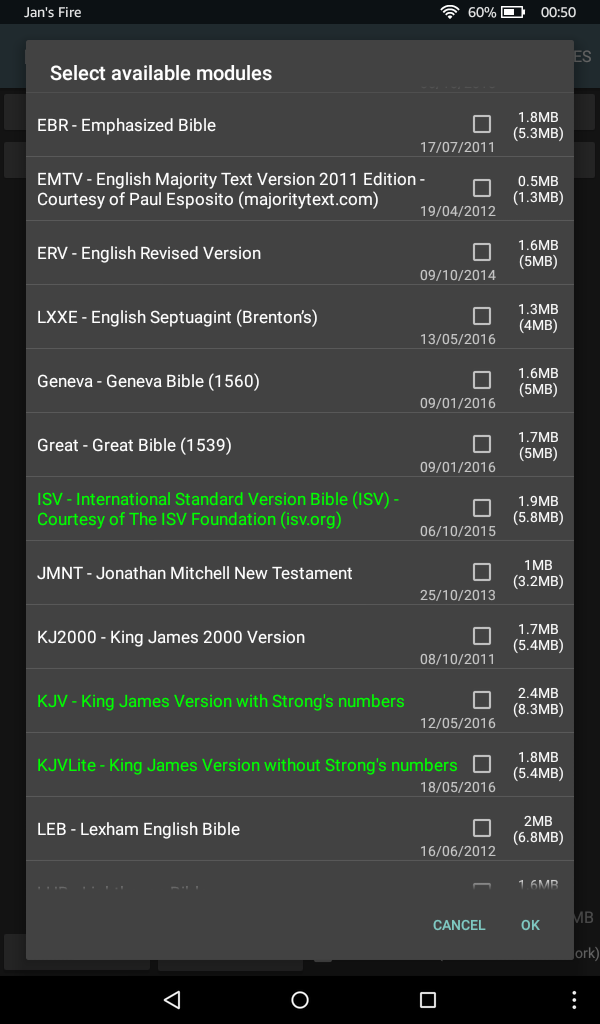Cancel the module selection dialog

(459, 925)
